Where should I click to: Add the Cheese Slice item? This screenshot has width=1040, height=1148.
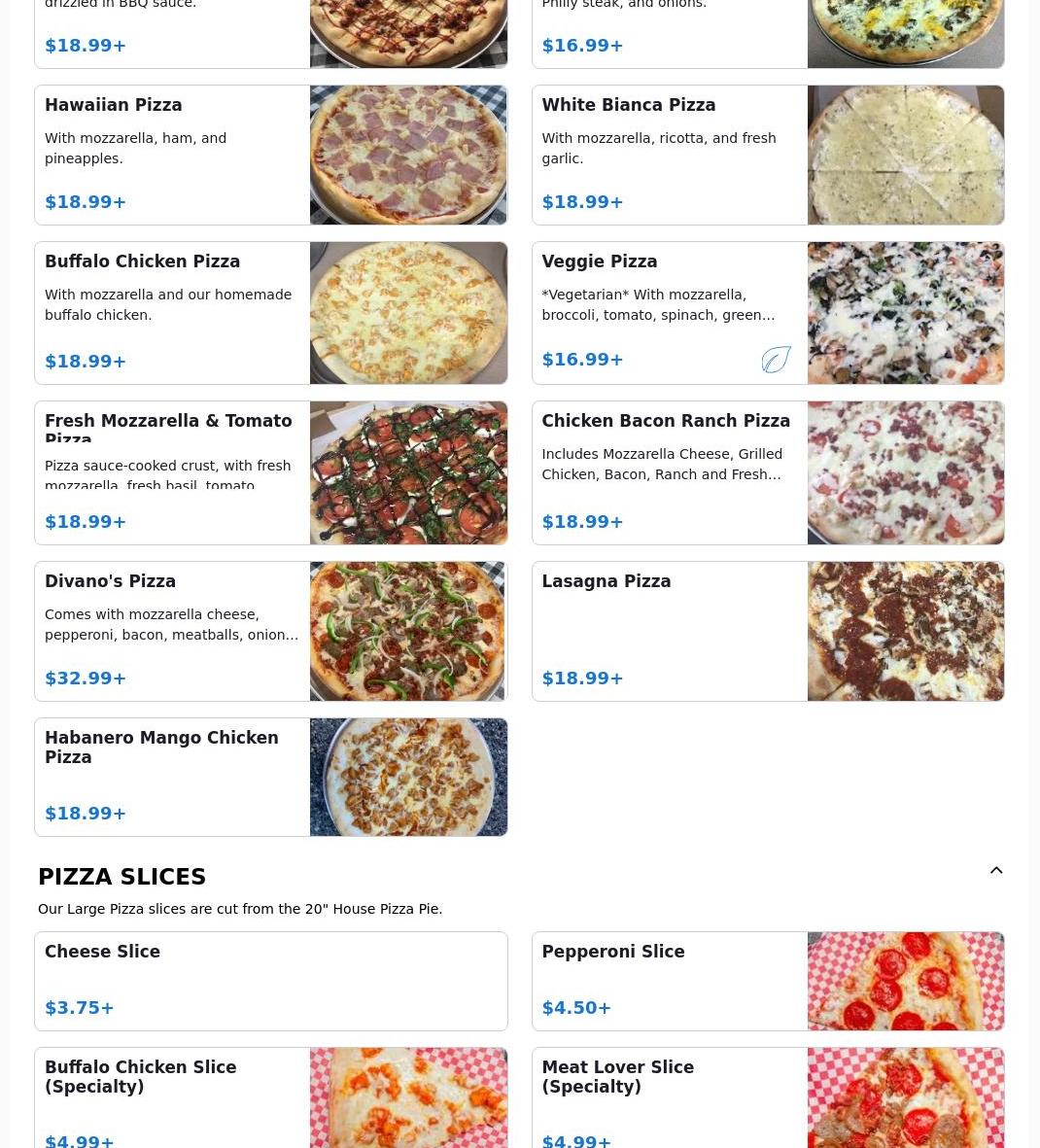coord(270,981)
